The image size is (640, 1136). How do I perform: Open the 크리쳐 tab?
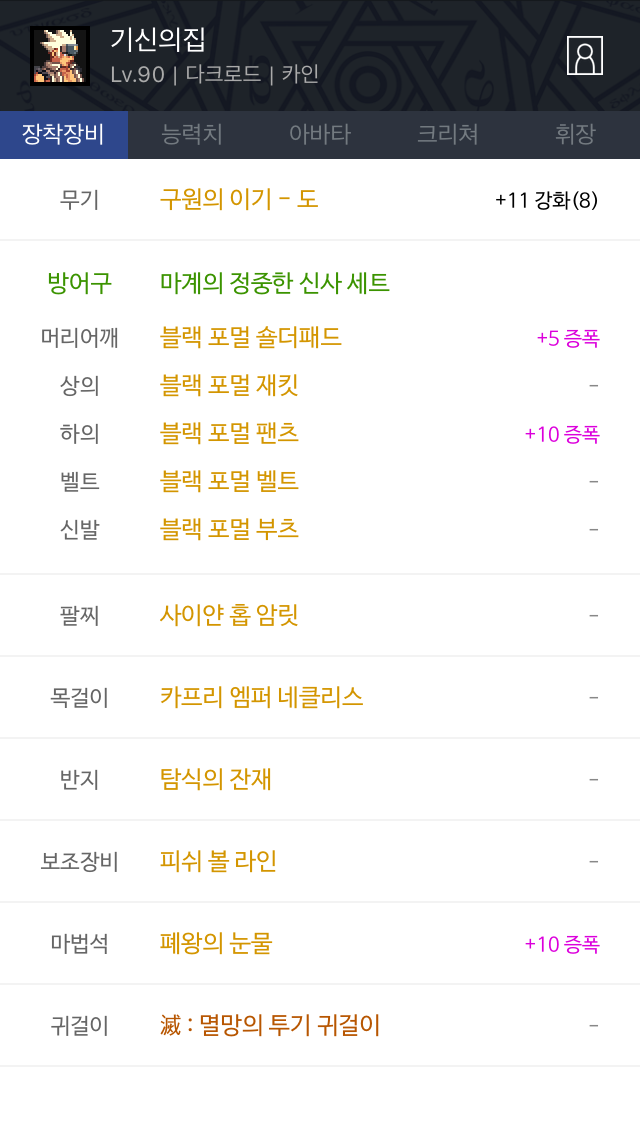click(x=447, y=134)
